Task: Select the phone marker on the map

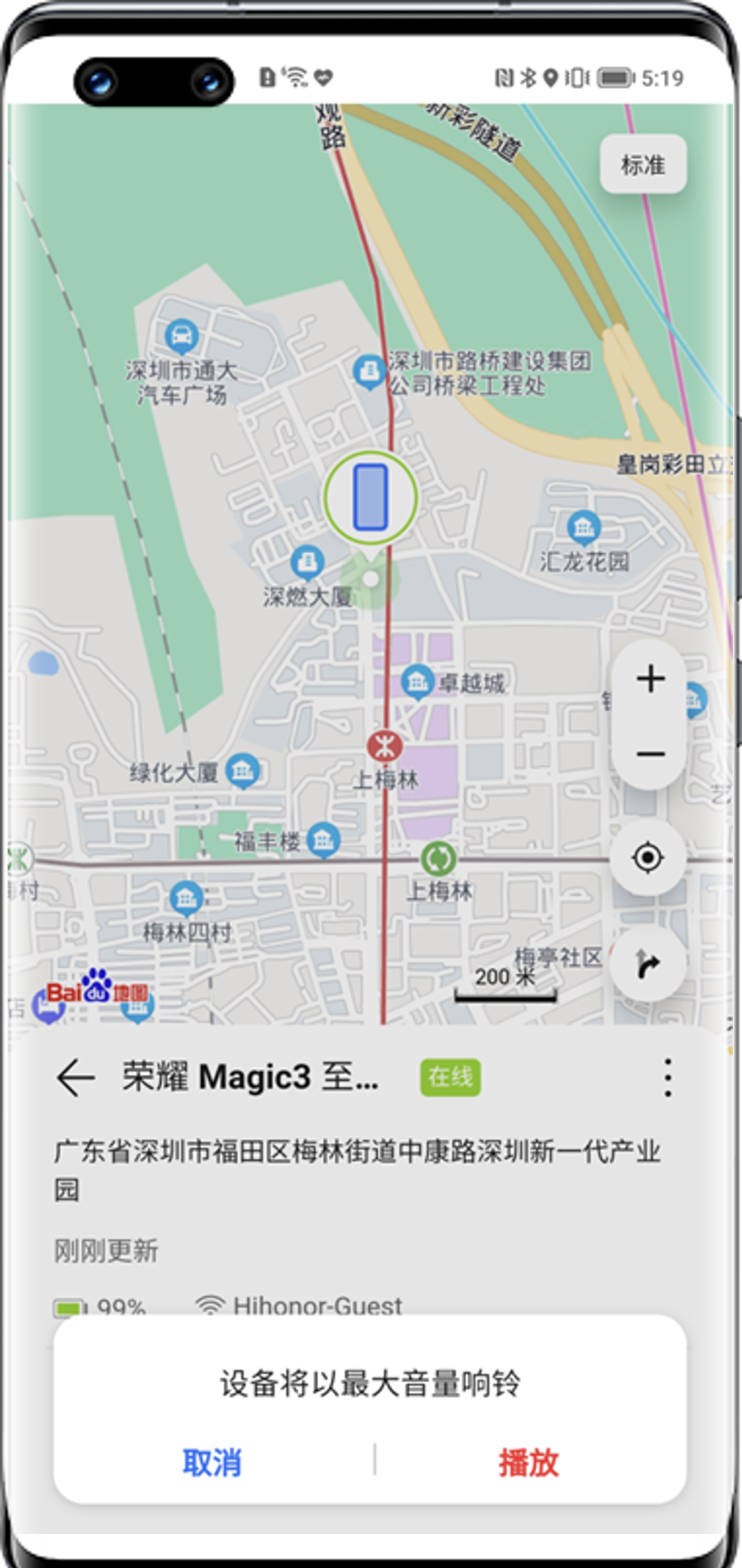Action: click(x=370, y=497)
